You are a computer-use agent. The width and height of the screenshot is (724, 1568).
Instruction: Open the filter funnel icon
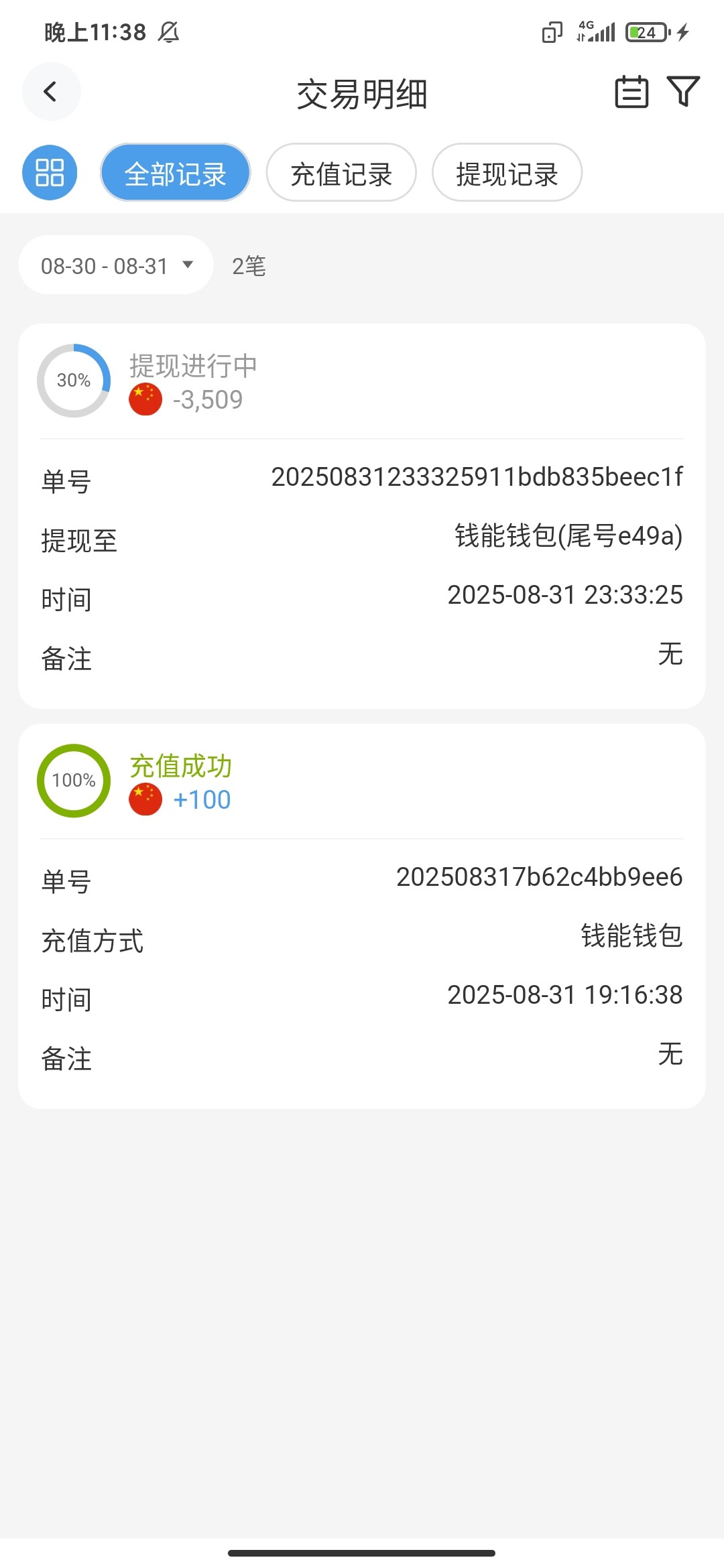[683, 92]
